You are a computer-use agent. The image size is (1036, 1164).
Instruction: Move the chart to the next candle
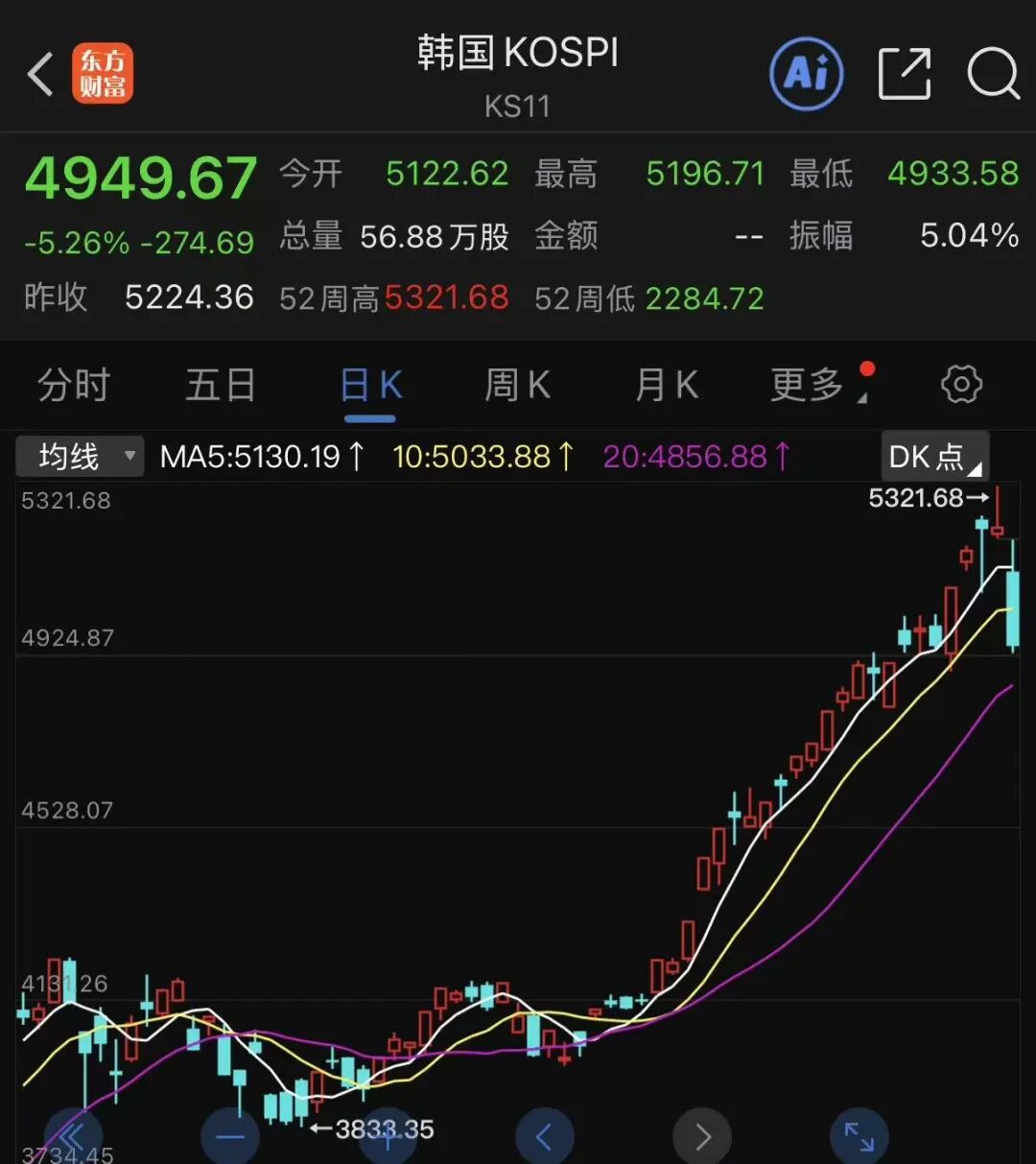click(702, 1138)
